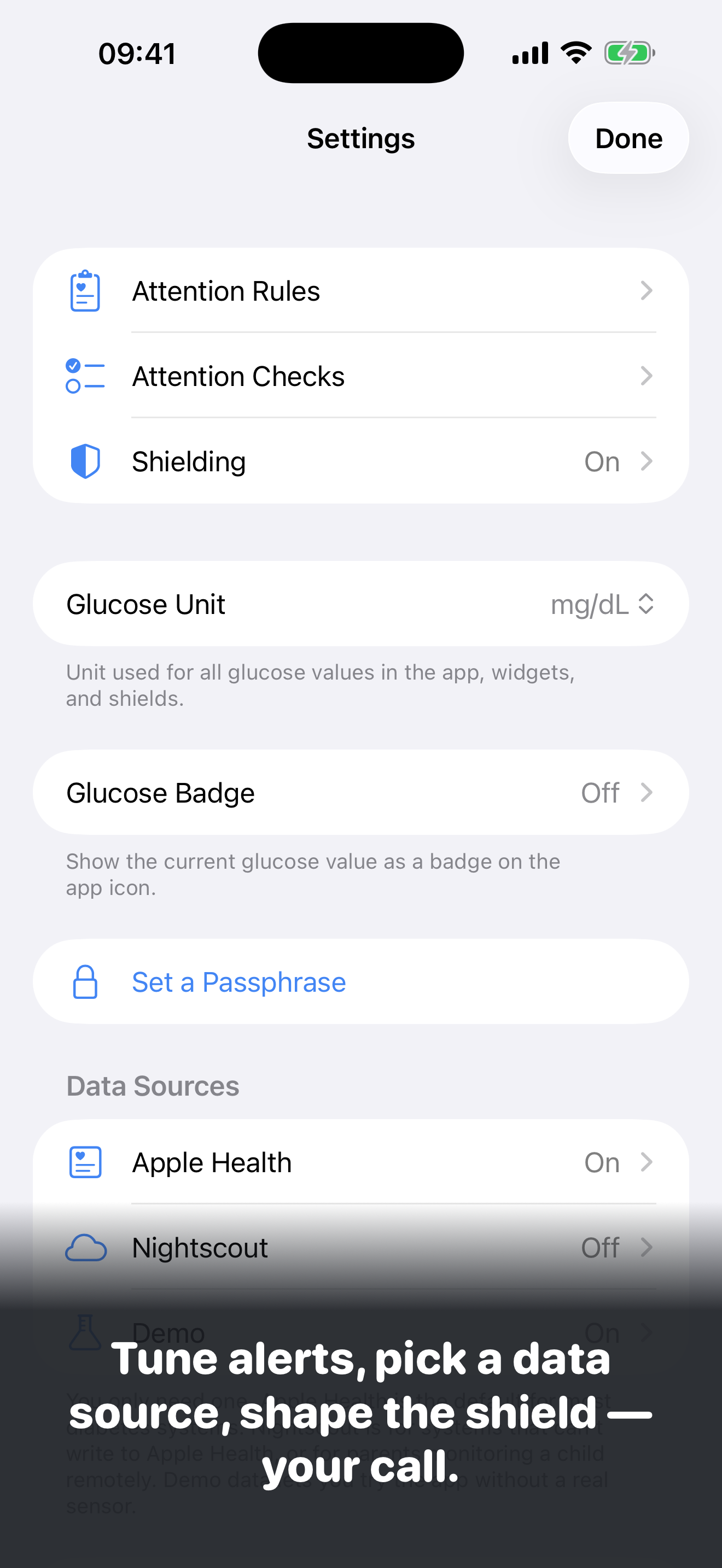The image size is (722, 1568).
Task: Select the Data Sources section header
Action: [152, 1085]
